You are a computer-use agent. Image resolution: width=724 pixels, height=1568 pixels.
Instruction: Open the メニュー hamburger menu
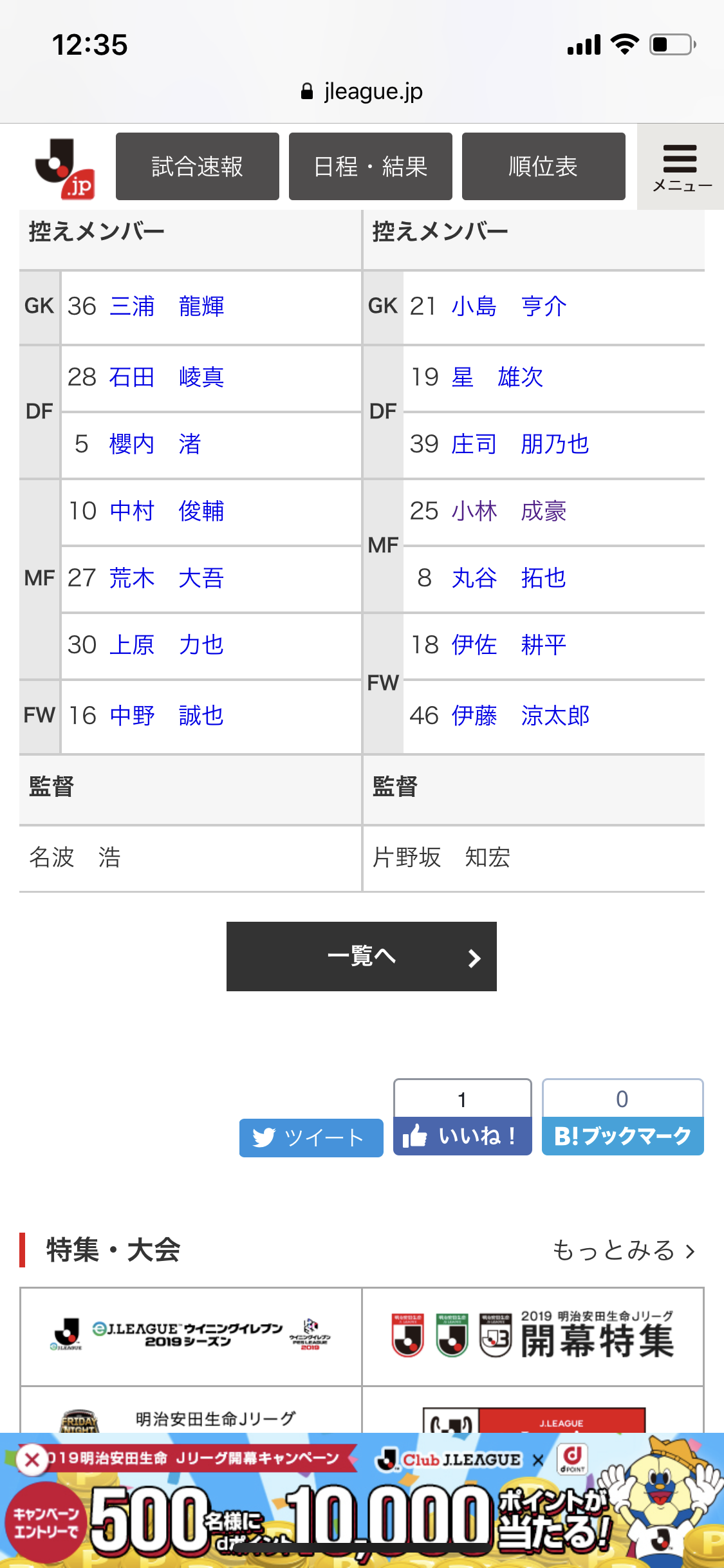pyautogui.click(x=680, y=167)
